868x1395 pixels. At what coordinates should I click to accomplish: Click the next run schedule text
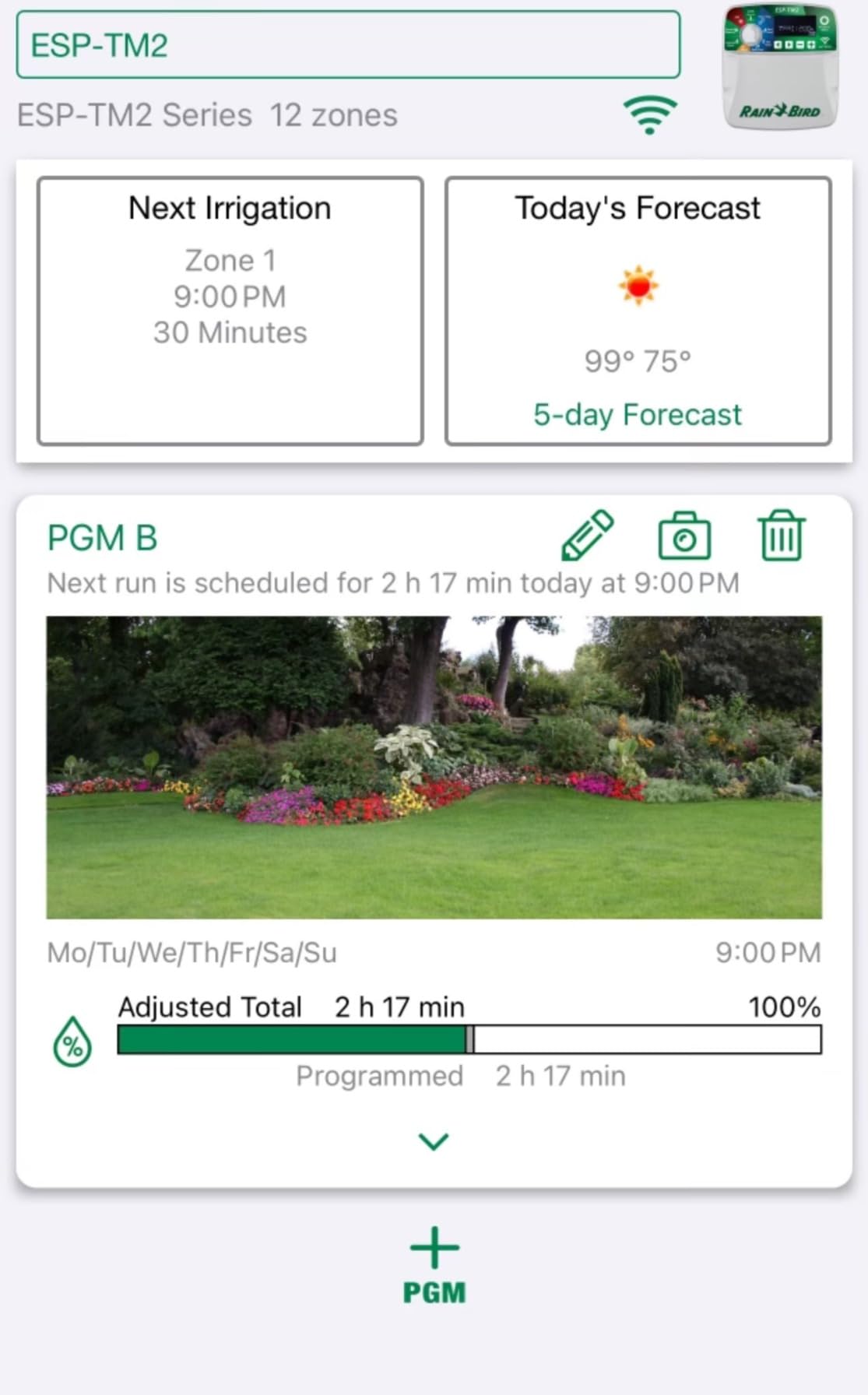click(x=393, y=582)
